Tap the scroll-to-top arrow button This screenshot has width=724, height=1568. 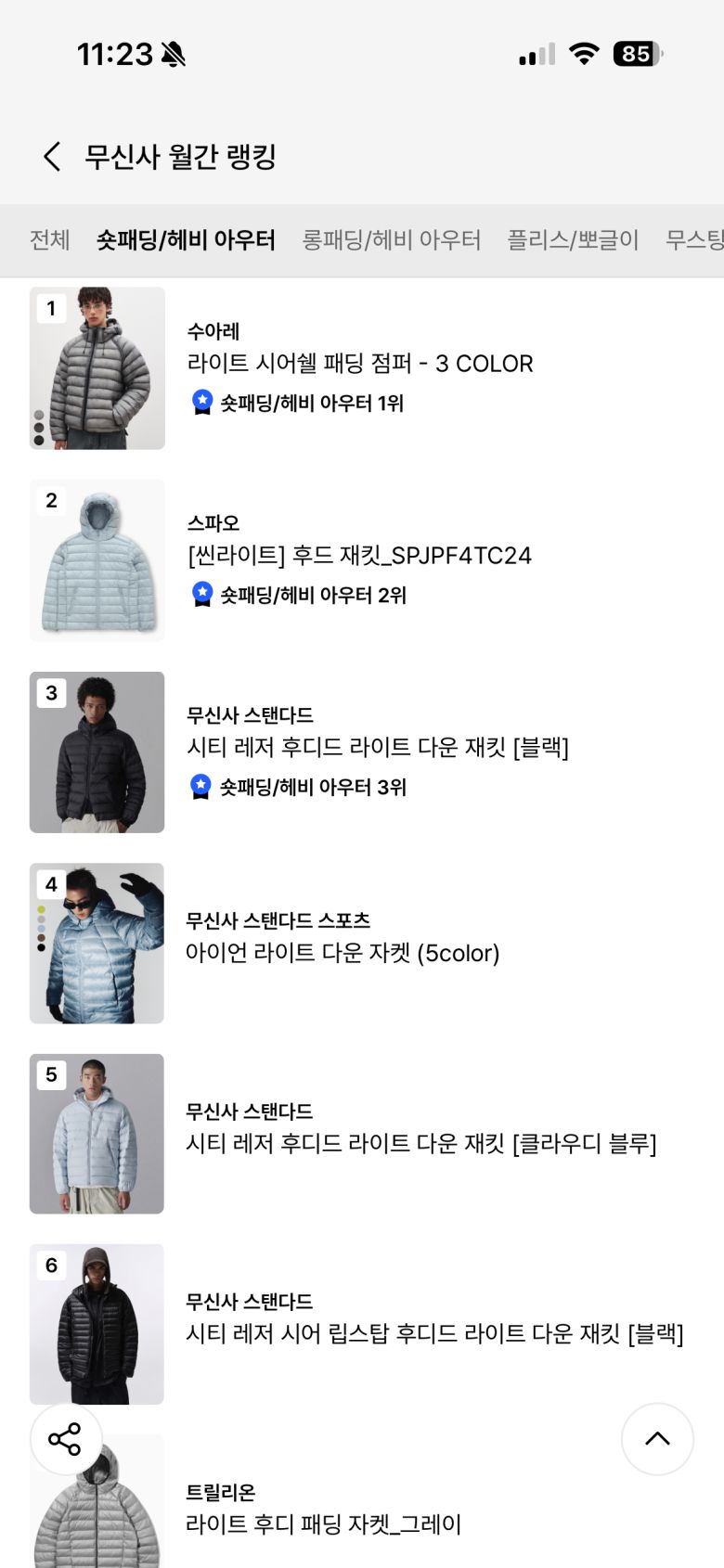(x=657, y=1439)
